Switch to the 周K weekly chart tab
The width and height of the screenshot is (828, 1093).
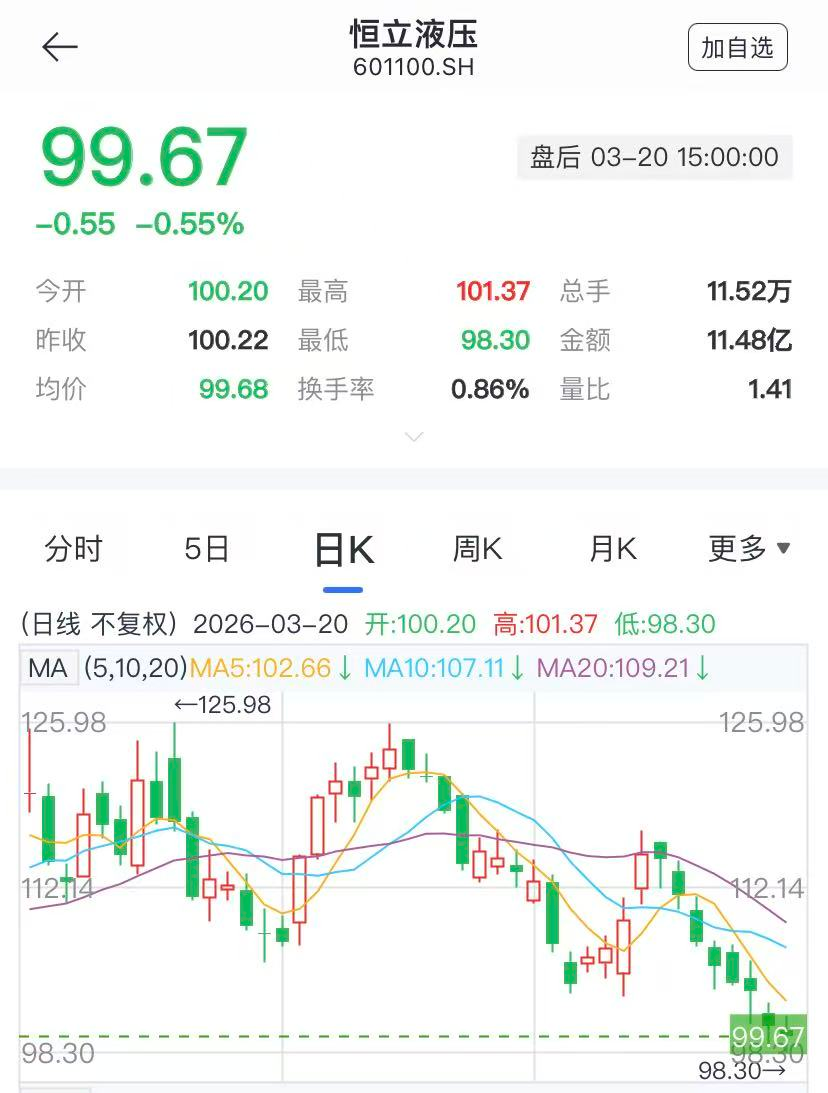[477, 548]
